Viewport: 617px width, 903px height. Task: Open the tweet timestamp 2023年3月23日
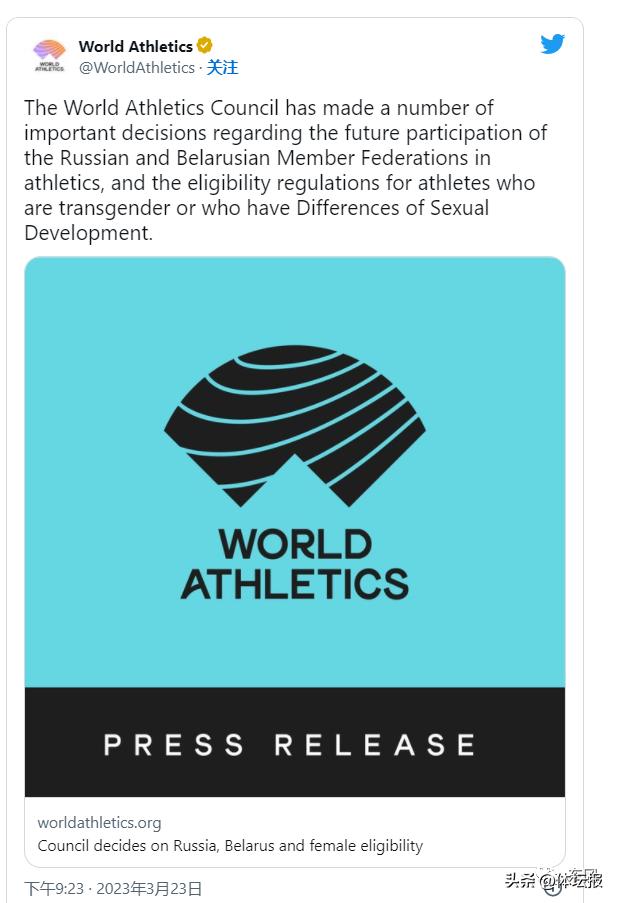tap(113, 888)
